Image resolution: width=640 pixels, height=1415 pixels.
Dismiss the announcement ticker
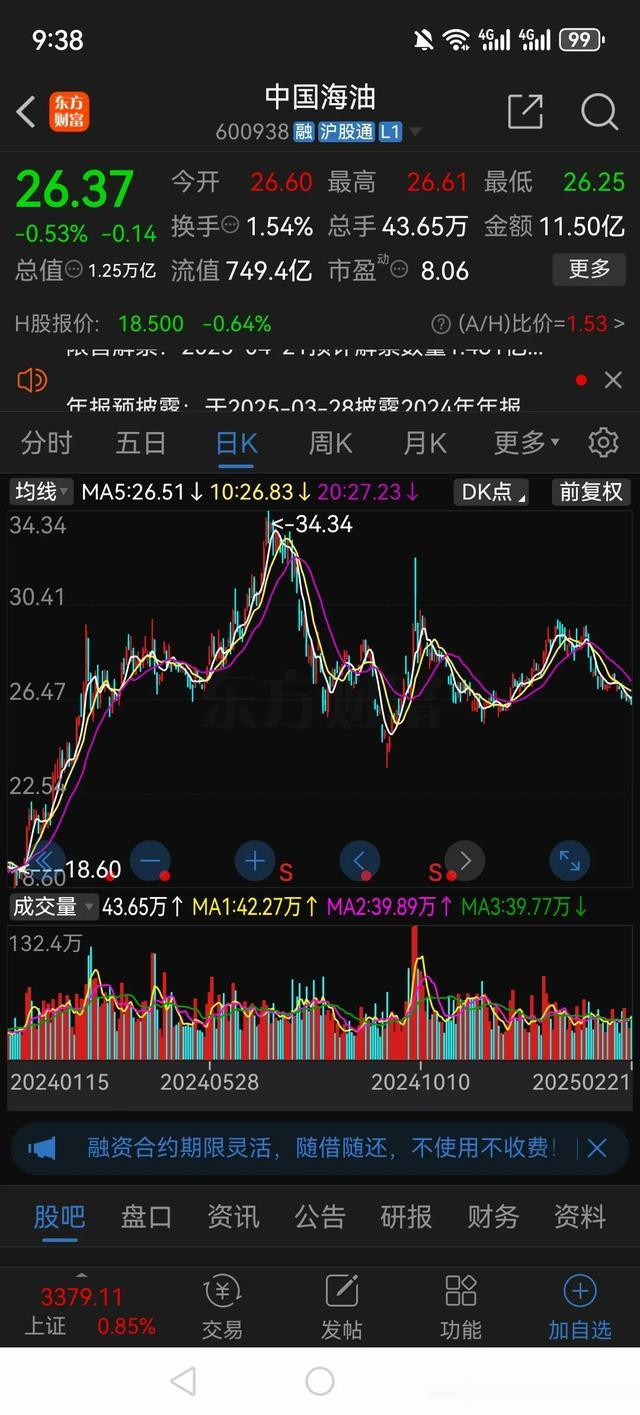point(613,380)
